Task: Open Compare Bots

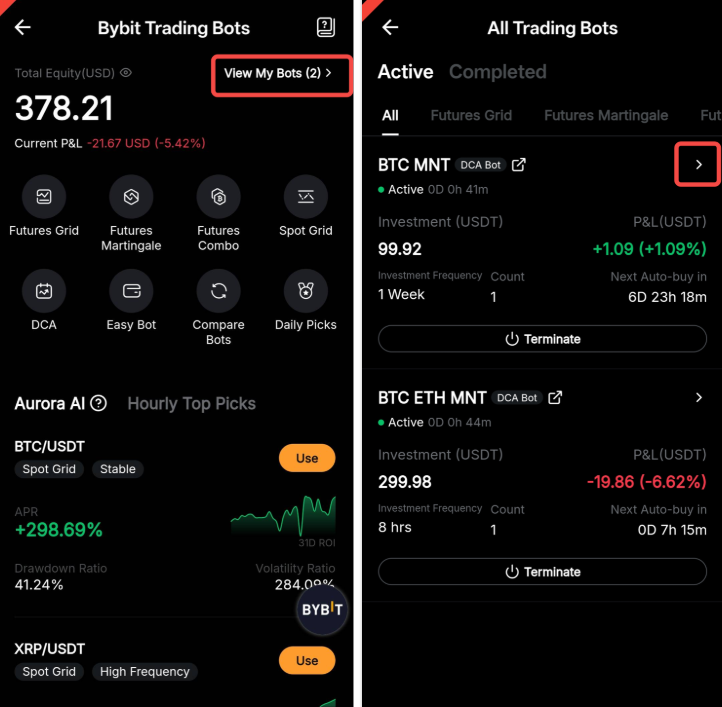Action: pyautogui.click(x=218, y=291)
